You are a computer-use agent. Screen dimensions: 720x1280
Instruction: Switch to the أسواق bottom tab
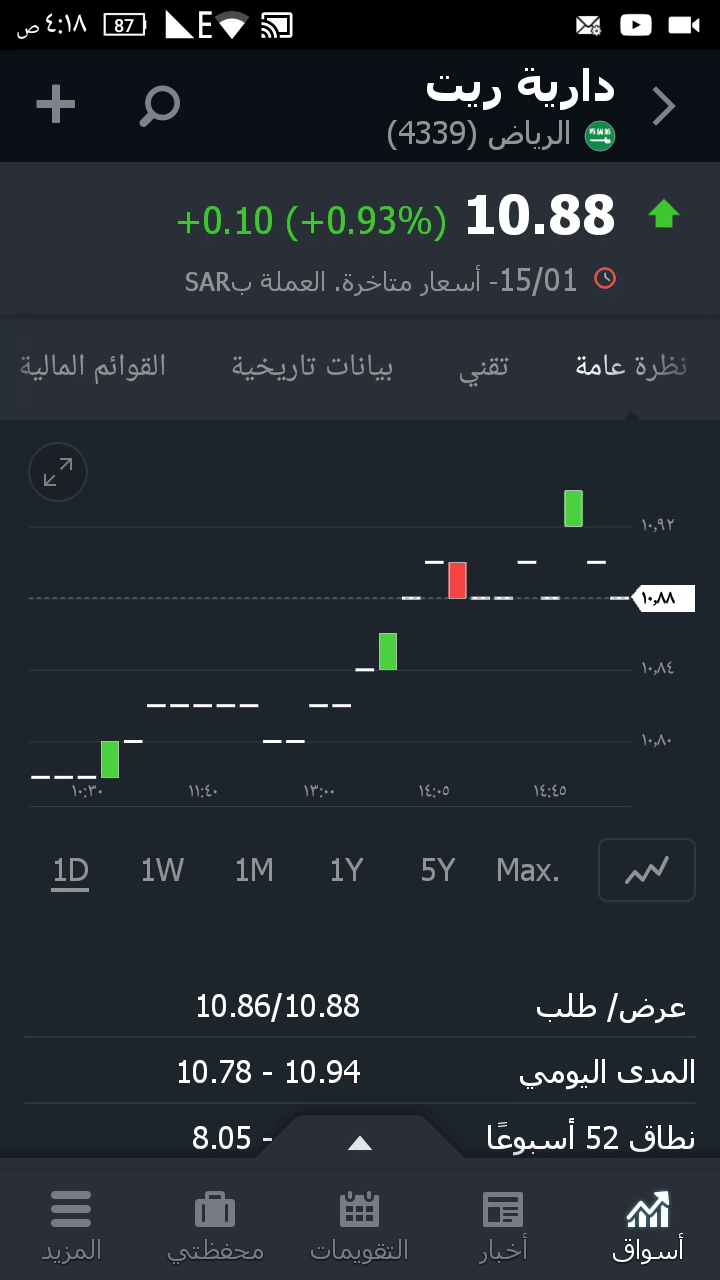tap(648, 1225)
